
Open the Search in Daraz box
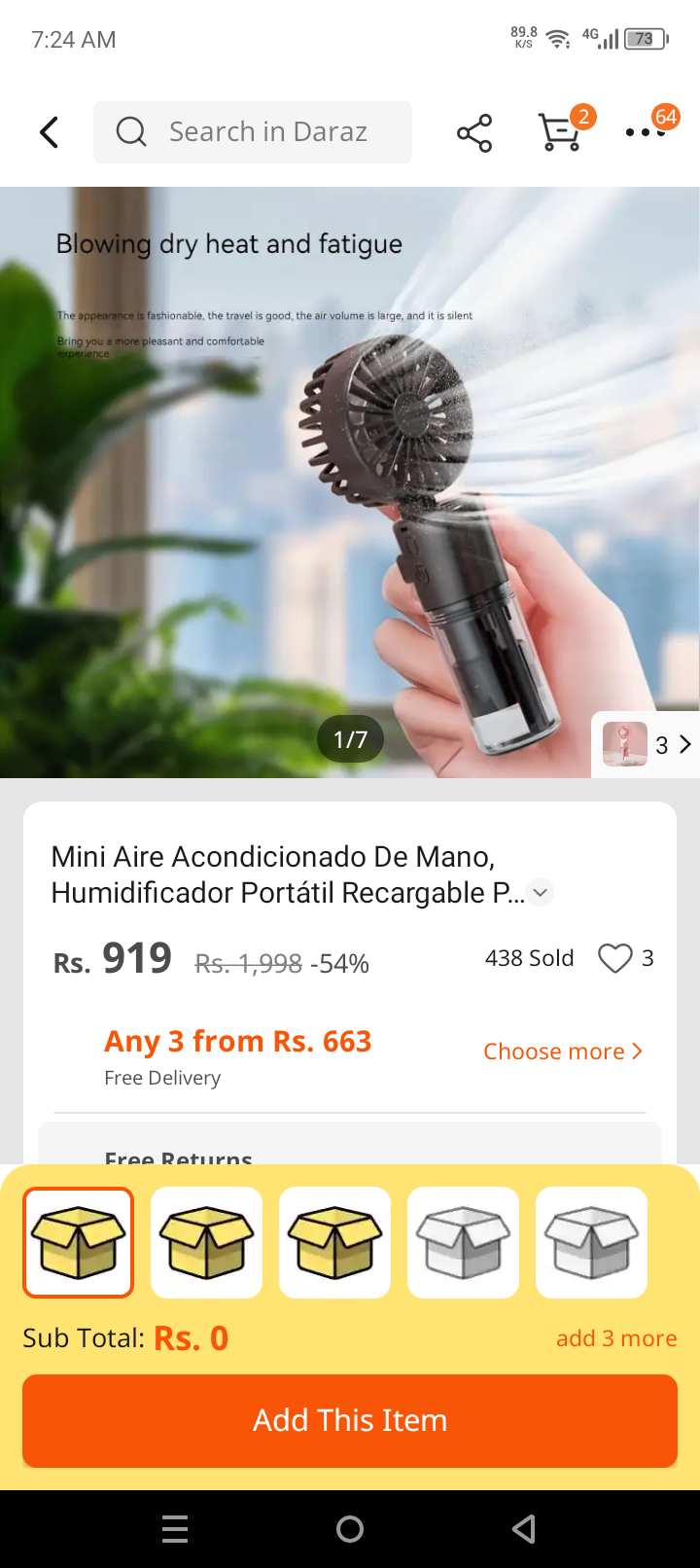tap(253, 132)
